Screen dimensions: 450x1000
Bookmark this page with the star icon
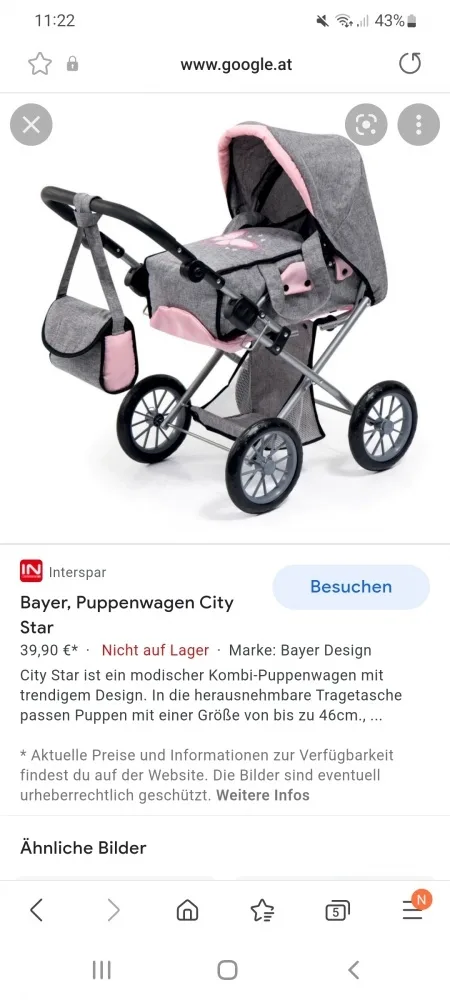coord(40,64)
